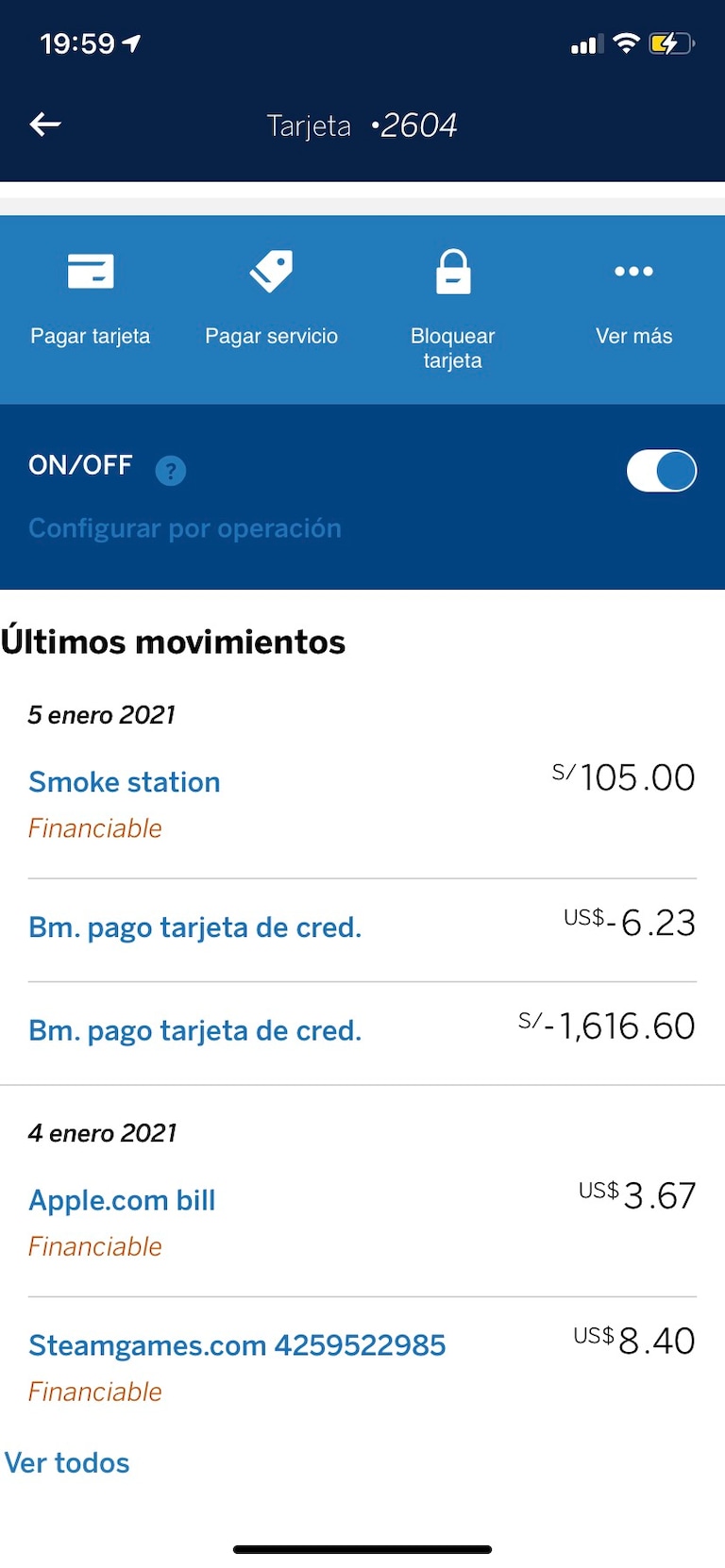Viewport: 725px width, 1568px height.
Task: Open Pagar tarjeta option
Action: 91,296
